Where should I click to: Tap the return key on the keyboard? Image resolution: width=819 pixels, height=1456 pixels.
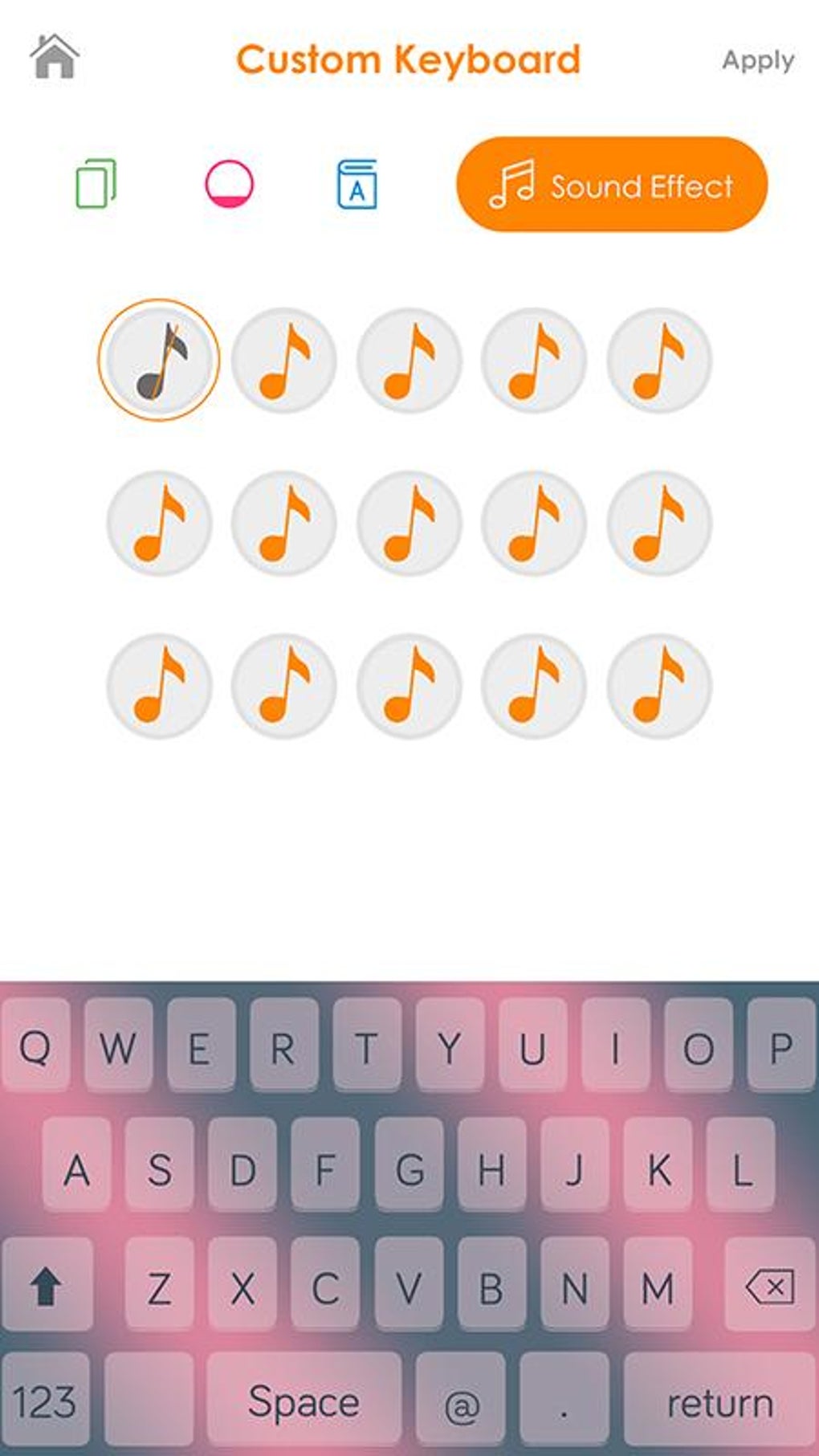click(719, 1403)
